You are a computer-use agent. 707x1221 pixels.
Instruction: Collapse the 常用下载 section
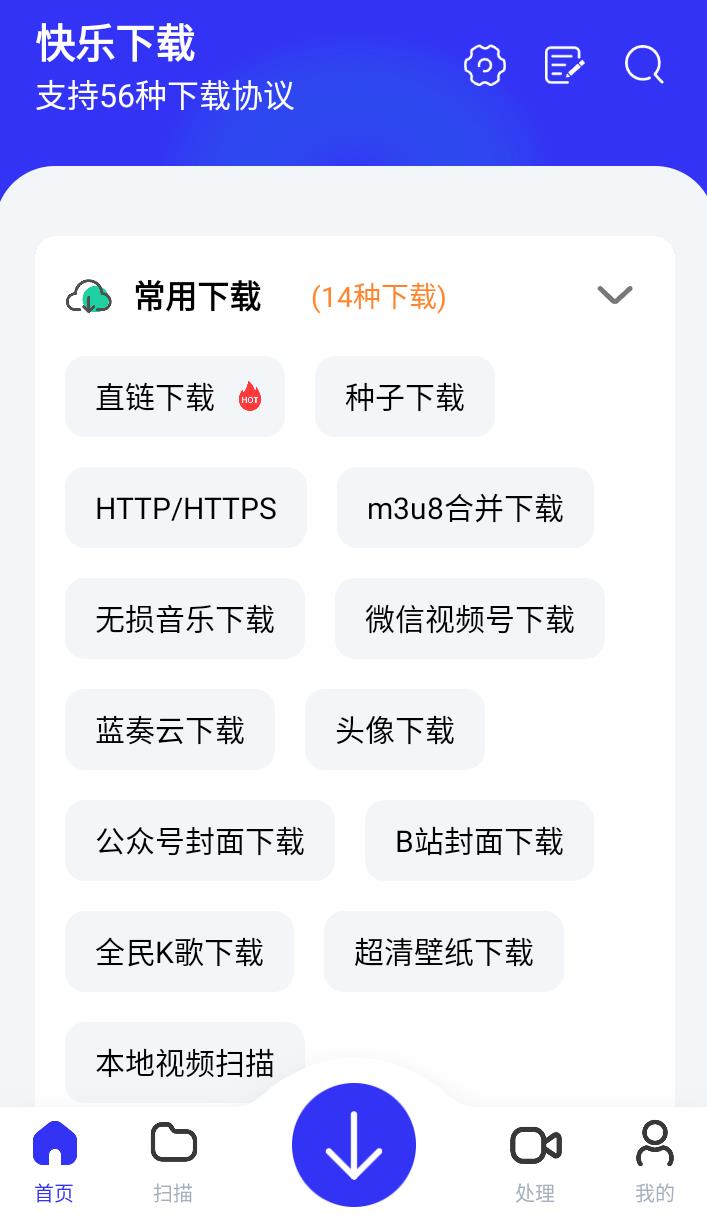[614, 295]
